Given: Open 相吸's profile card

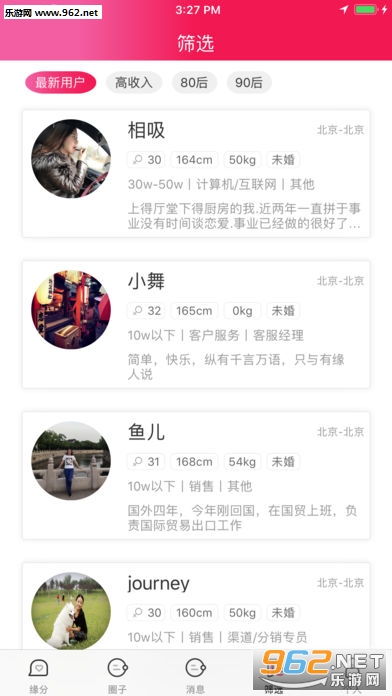Looking at the screenshot, I should point(196,174).
